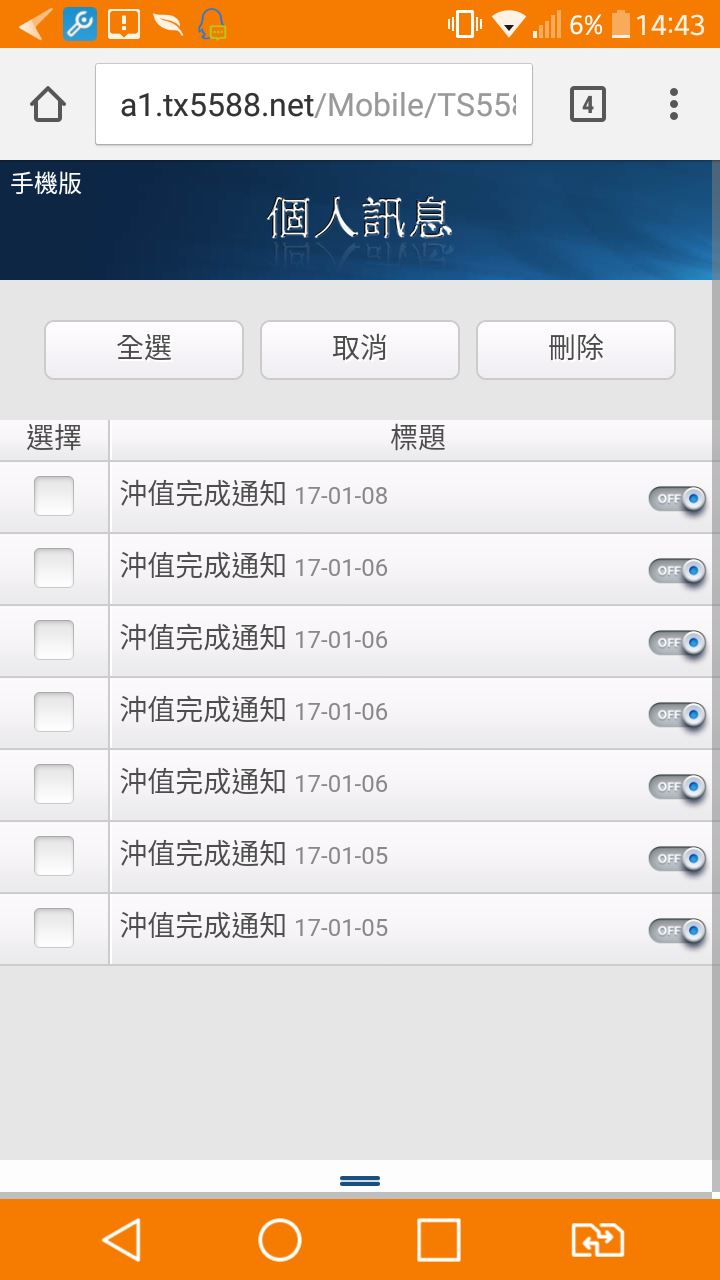This screenshot has width=720, height=1280.
Task: Expand the bottom handle bar
Action: tap(360, 1180)
